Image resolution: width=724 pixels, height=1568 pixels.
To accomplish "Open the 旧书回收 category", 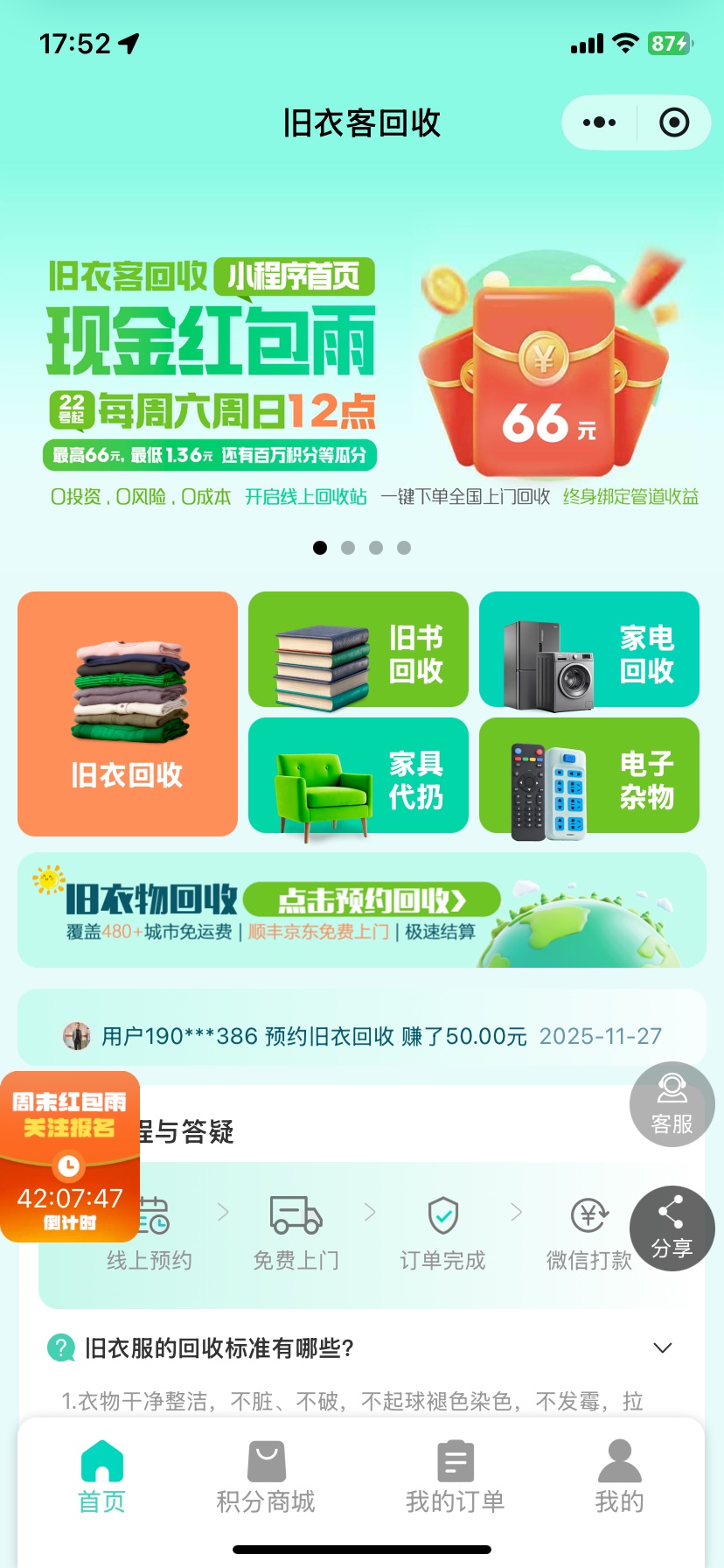I will 359,650.
